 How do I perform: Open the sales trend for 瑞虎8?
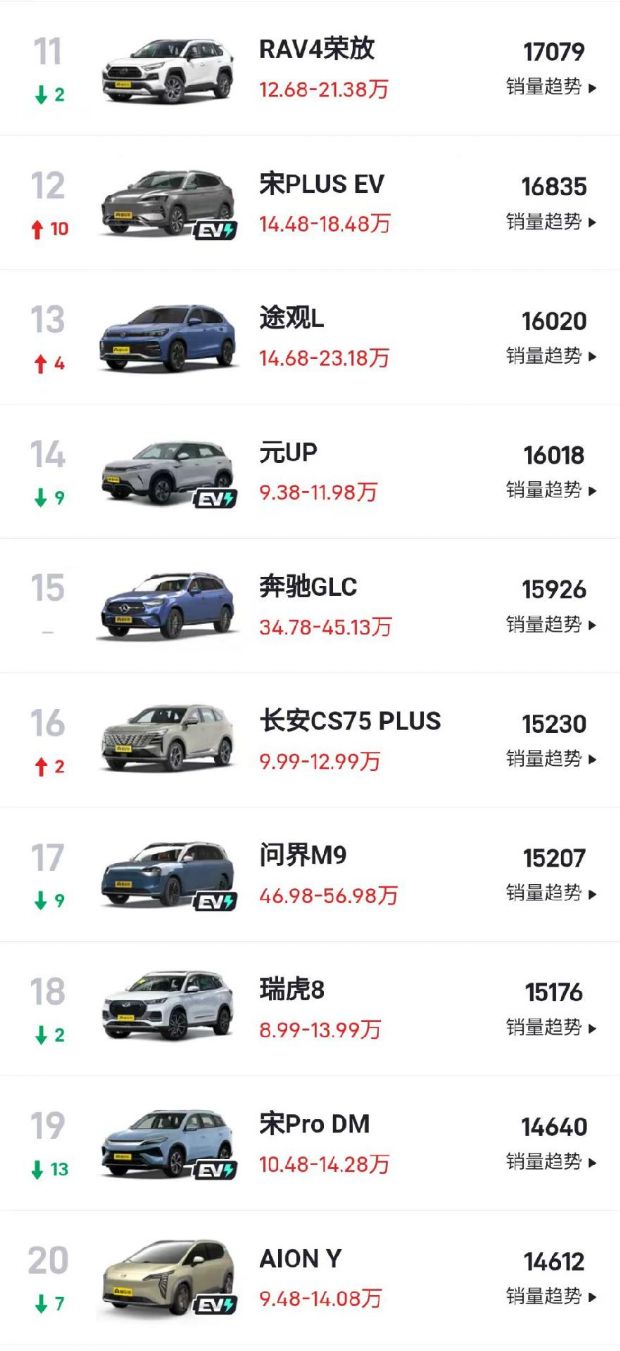pyautogui.click(x=551, y=1028)
